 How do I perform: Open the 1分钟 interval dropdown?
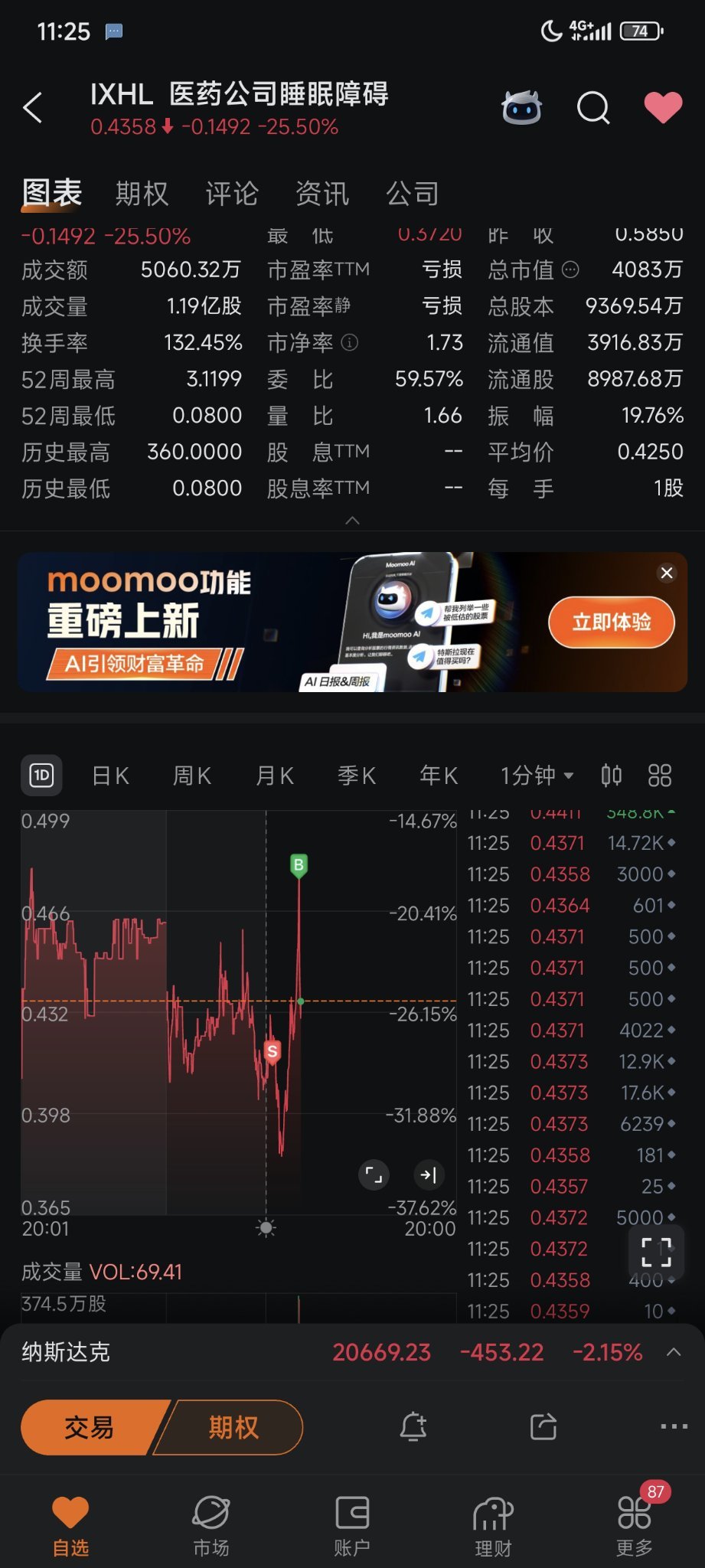coord(537,776)
